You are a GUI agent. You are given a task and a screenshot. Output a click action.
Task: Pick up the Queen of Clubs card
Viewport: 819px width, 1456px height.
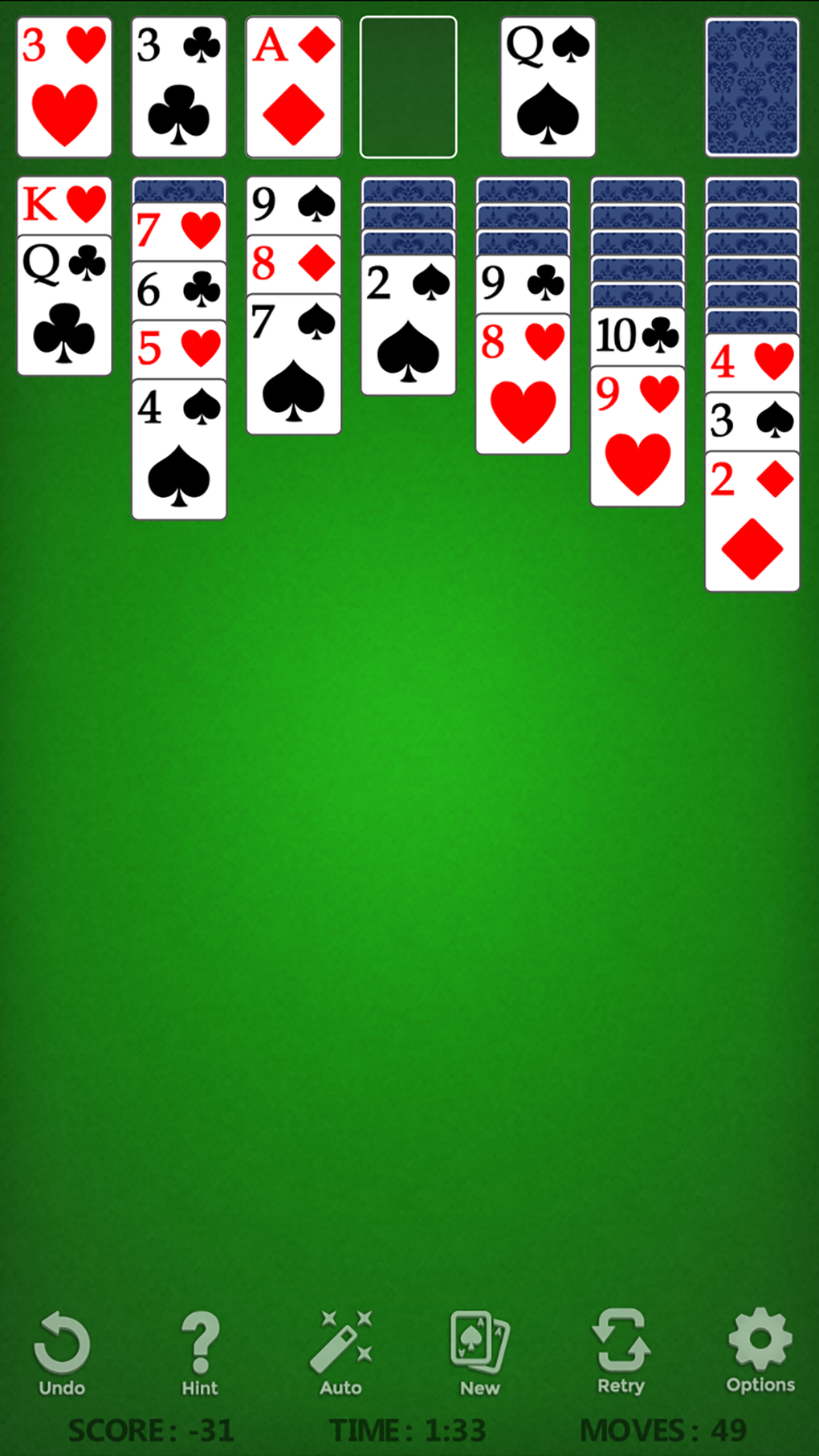point(63,313)
